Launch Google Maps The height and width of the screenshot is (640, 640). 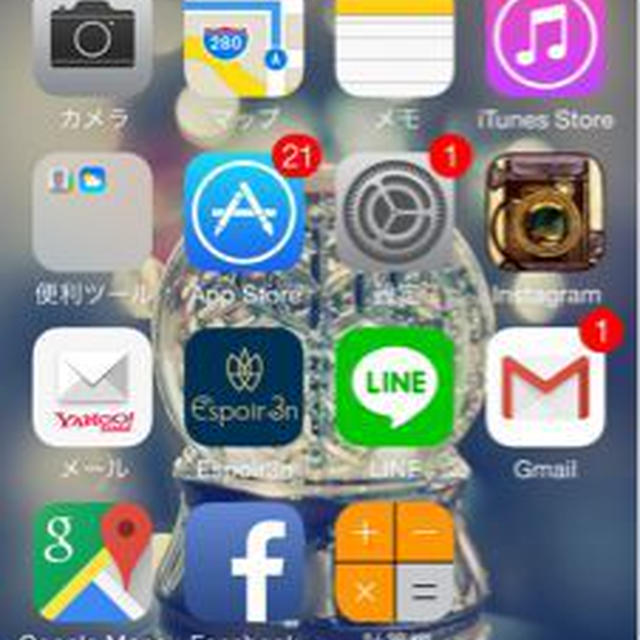pos(92,562)
